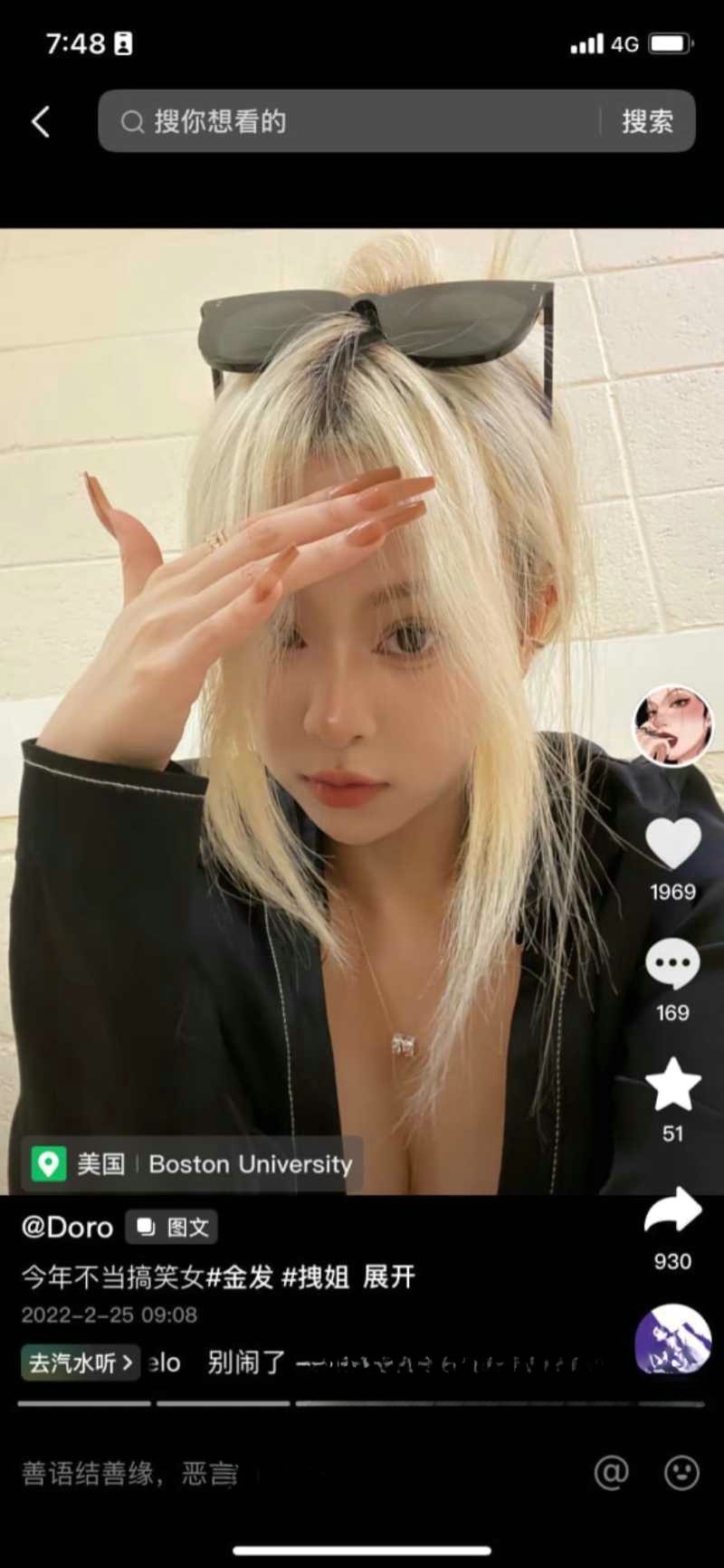
Task: Go back using the top-left arrow
Action: tap(41, 122)
